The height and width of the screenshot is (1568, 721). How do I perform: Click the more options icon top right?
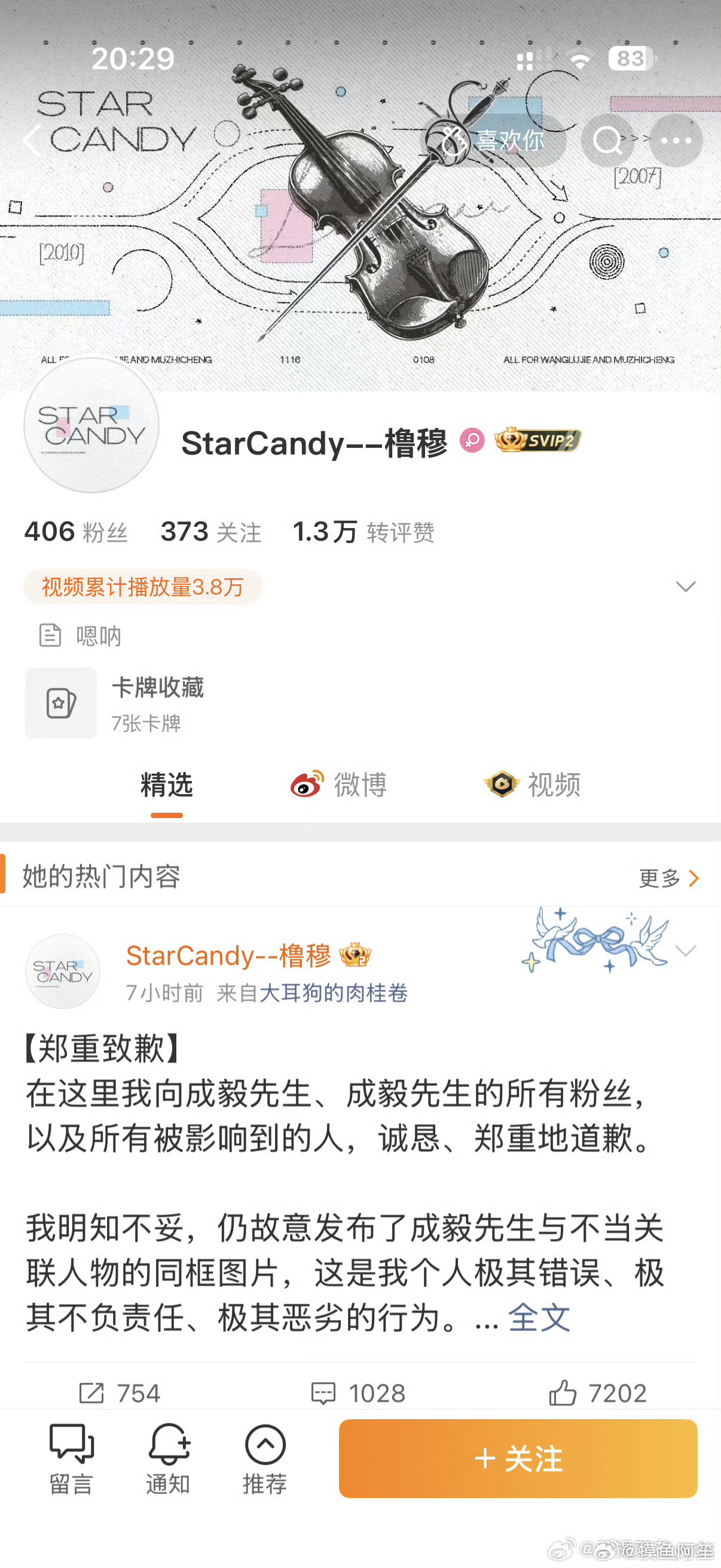click(675, 141)
